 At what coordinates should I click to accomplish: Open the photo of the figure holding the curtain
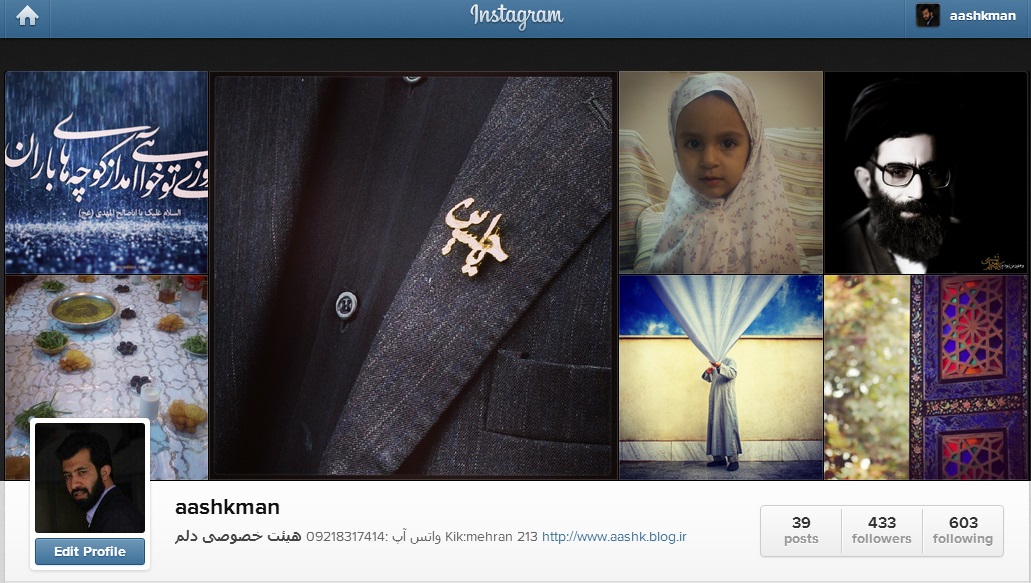[720, 377]
